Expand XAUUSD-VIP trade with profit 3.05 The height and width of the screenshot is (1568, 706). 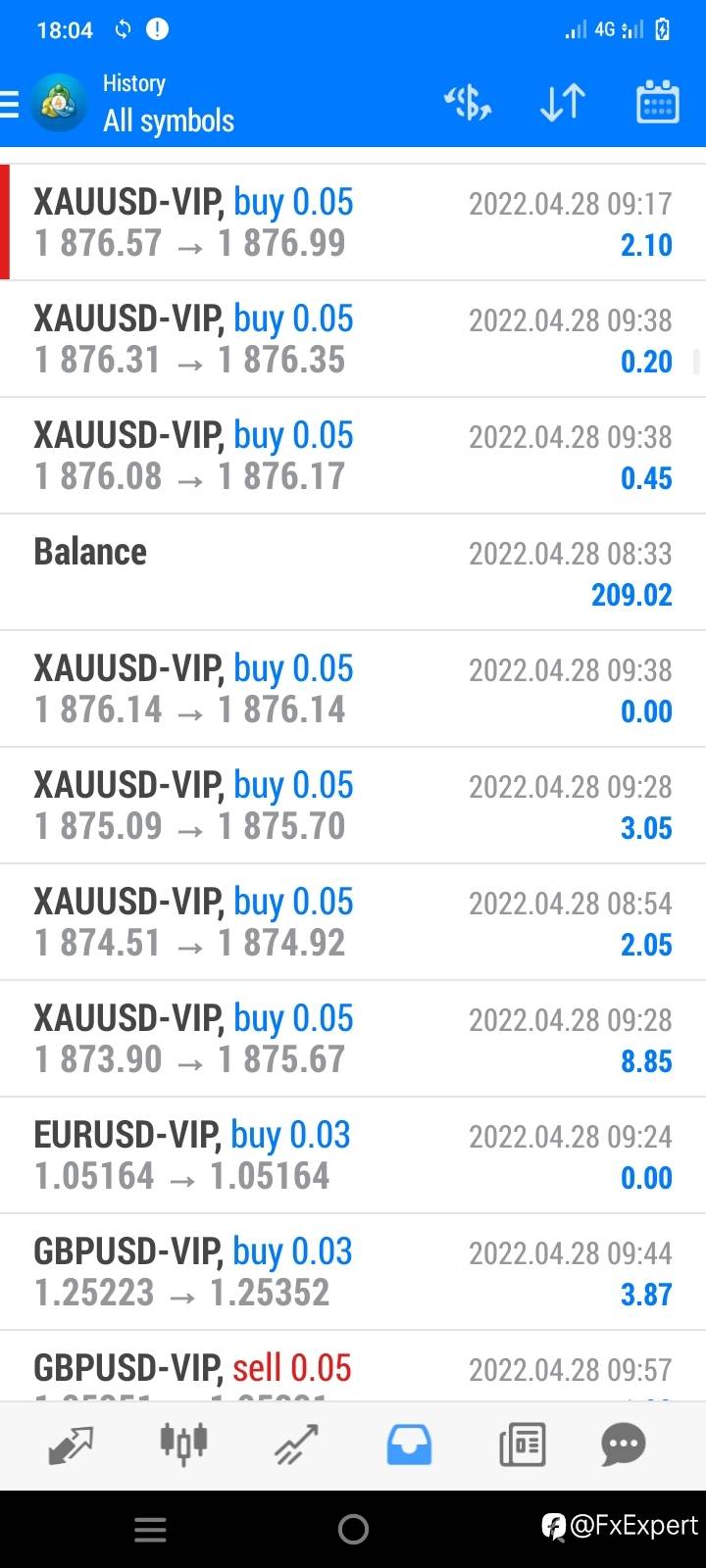coord(353,806)
